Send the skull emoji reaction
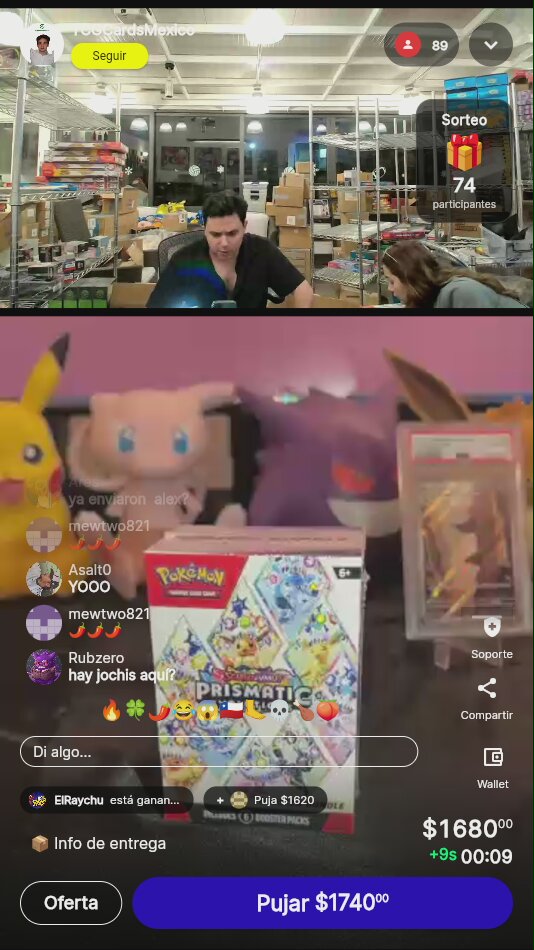The width and height of the screenshot is (534, 950). point(281,710)
